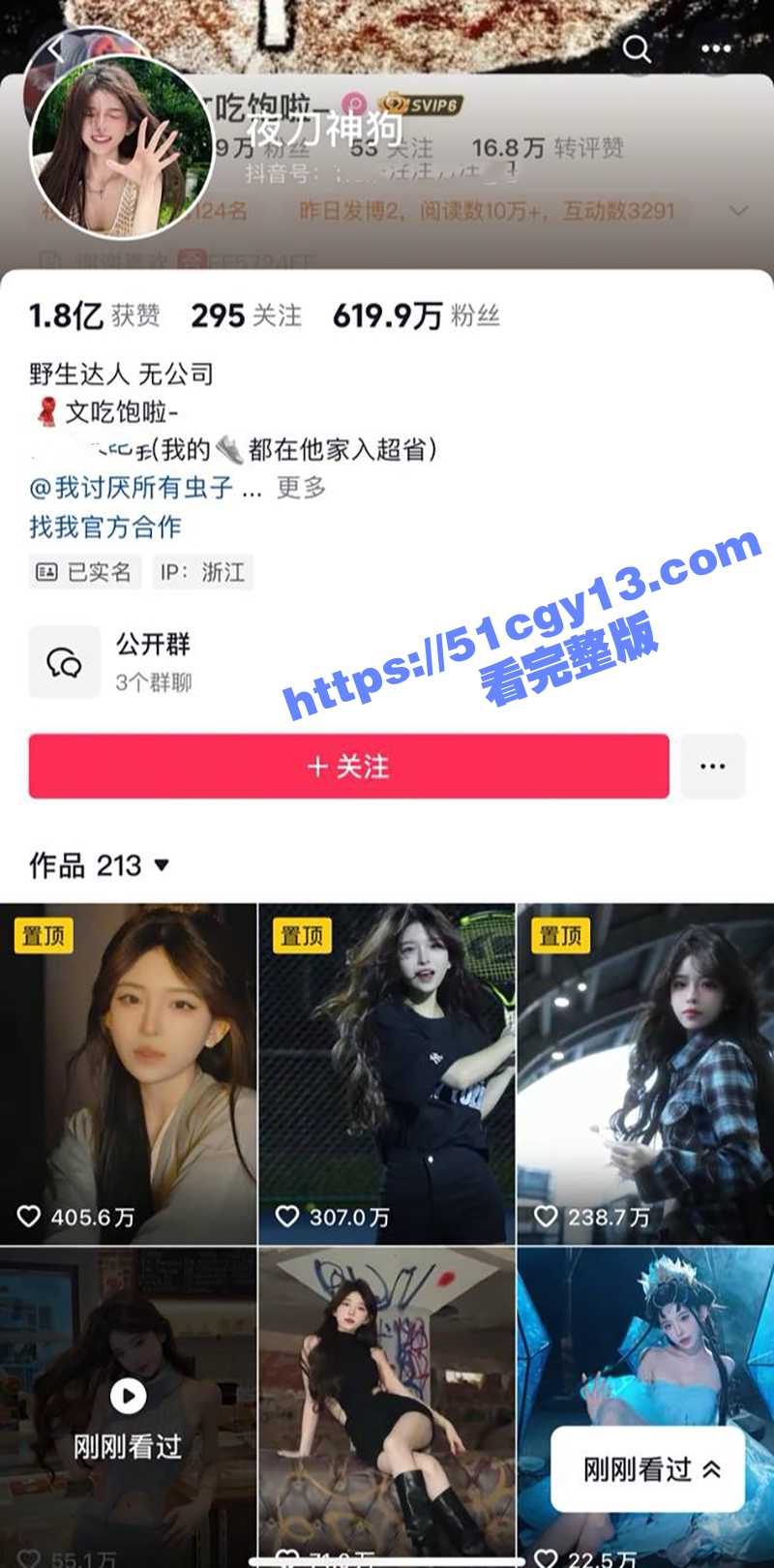Play the video marked 刚刚看过
The height and width of the screenshot is (1568, 774).
point(128,1396)
